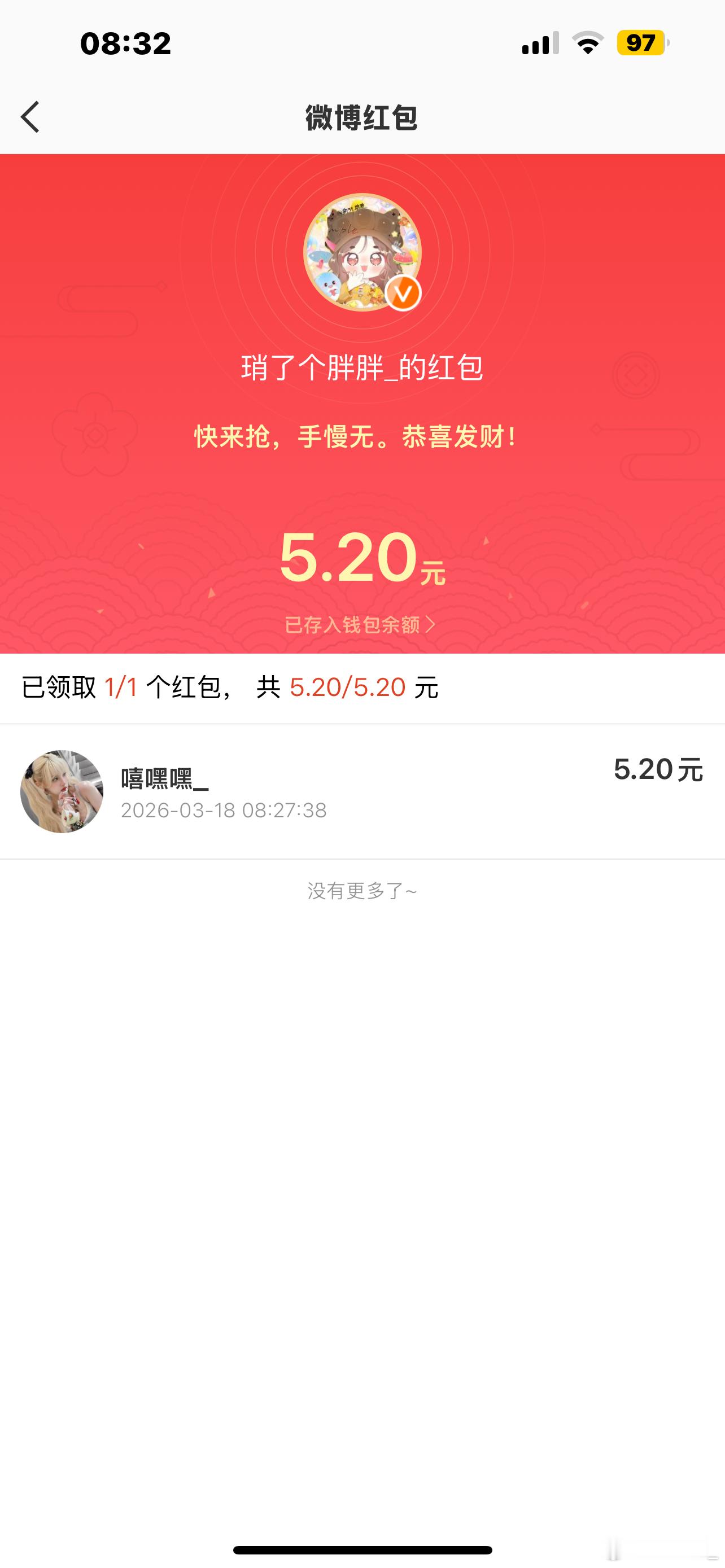Click the 没有更多了 footer text
The width and height of the screenshot is (725, 1568).
(x=362, y=890)
